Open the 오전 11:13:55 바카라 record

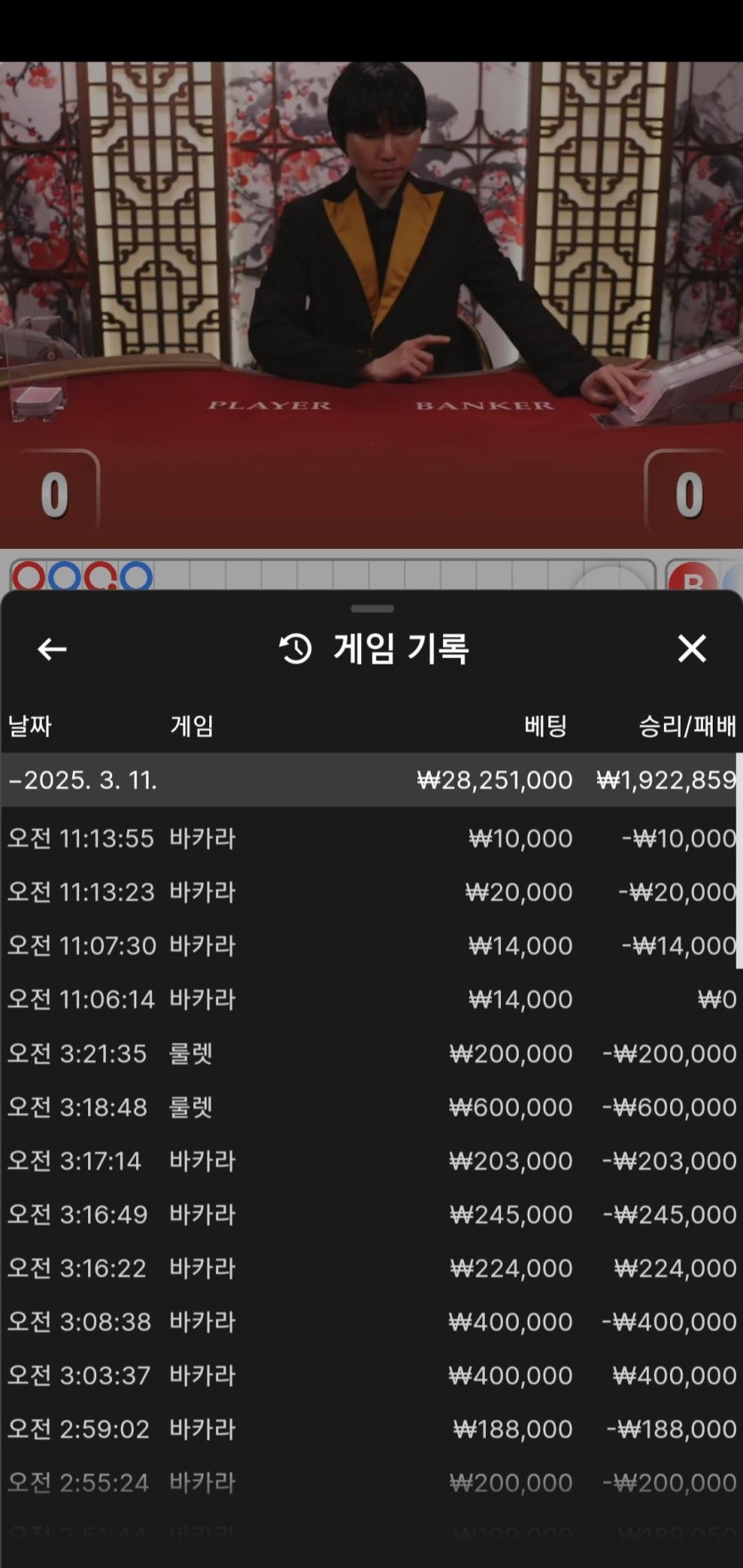(371, 839)
